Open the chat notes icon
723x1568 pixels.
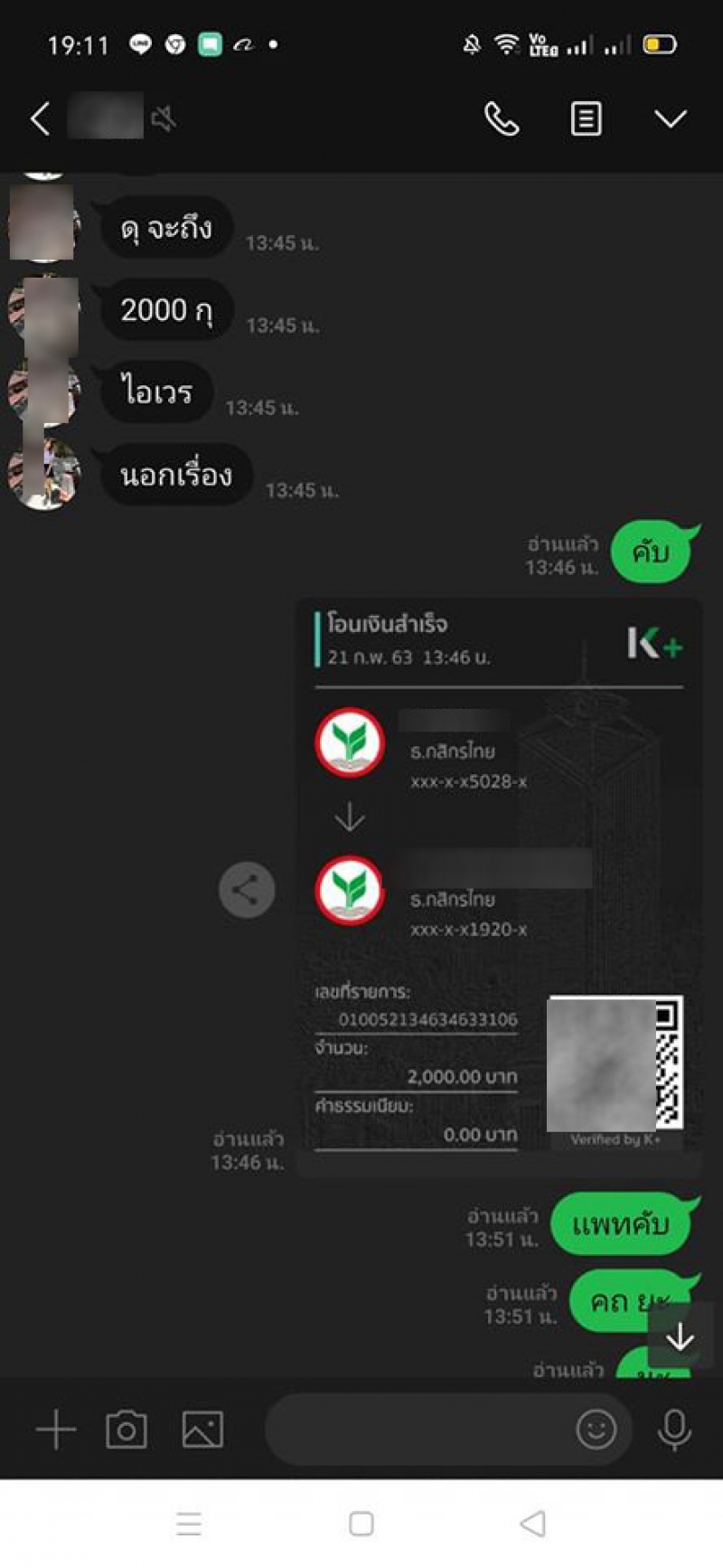[586, 118]
